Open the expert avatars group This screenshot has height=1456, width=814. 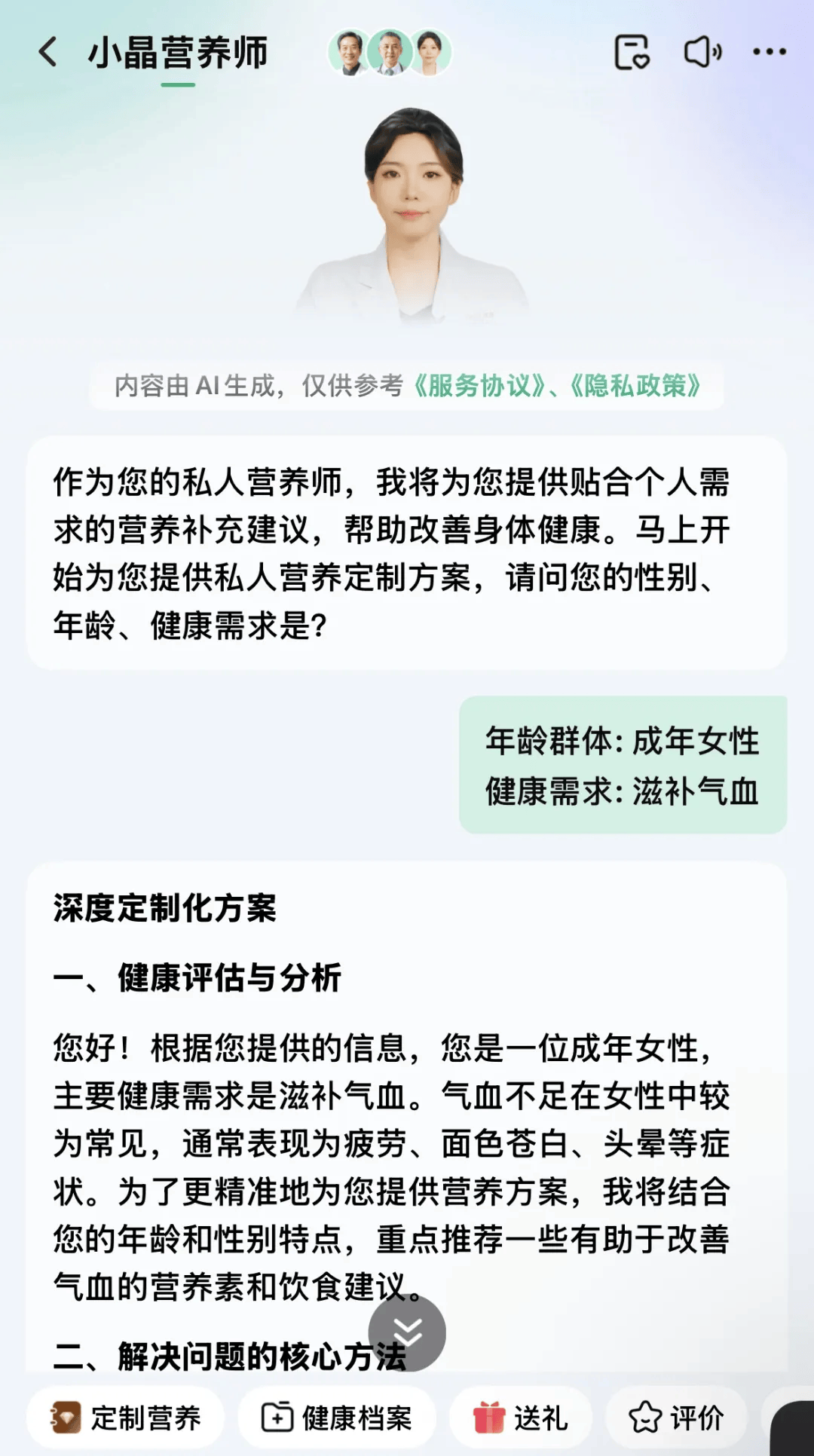point(390,52)
